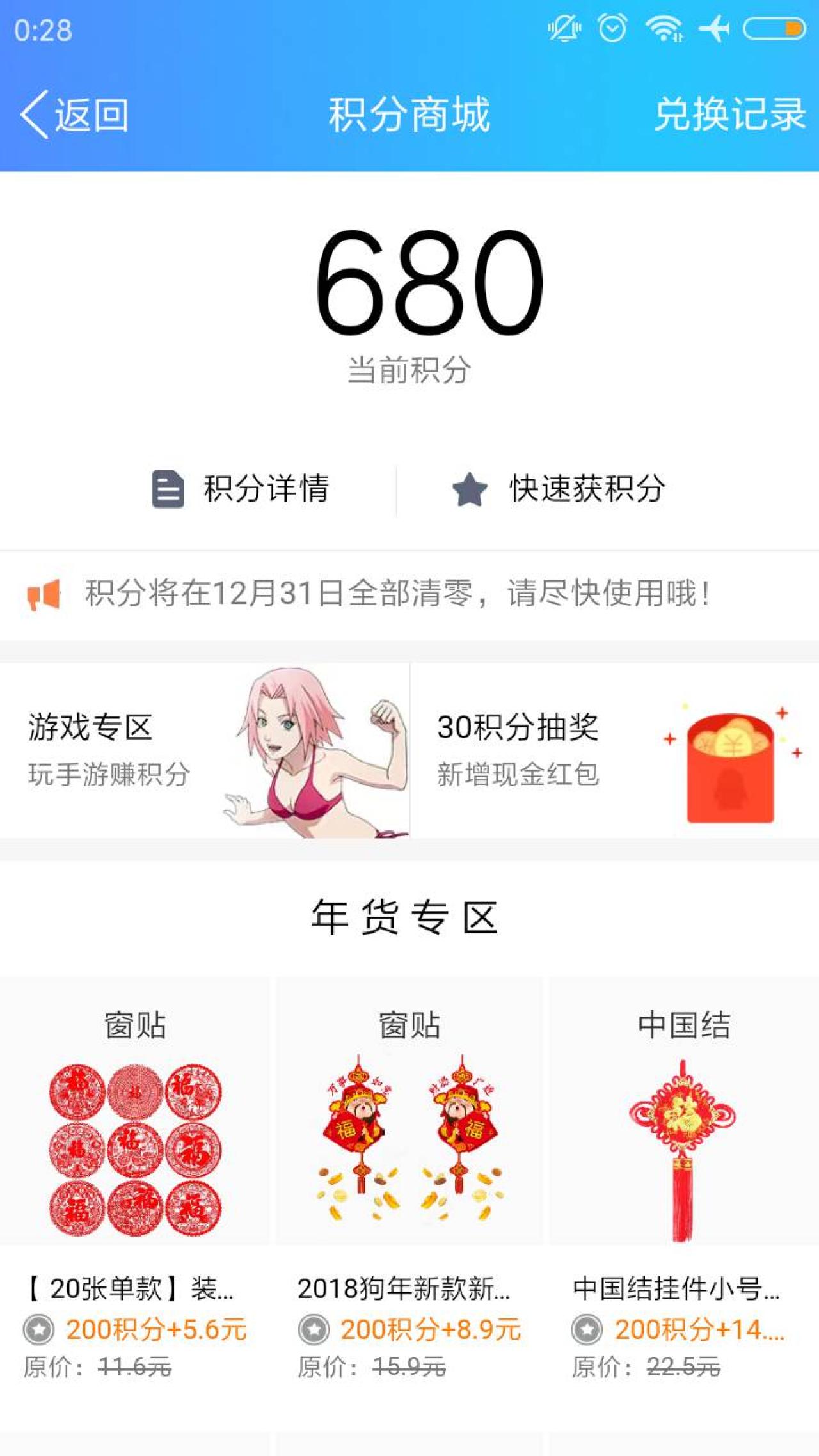
Task: Open the 游戏专区 game zone card
Action: click(x=205, y=751)
